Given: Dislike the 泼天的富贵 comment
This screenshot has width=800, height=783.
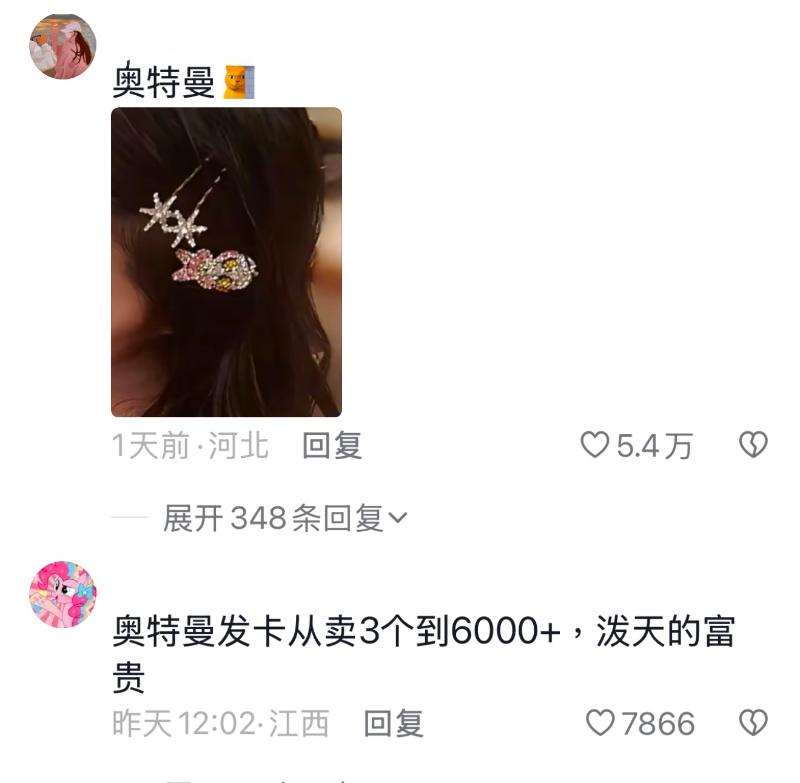Looking at the screenshot, I should coord(752,722).
